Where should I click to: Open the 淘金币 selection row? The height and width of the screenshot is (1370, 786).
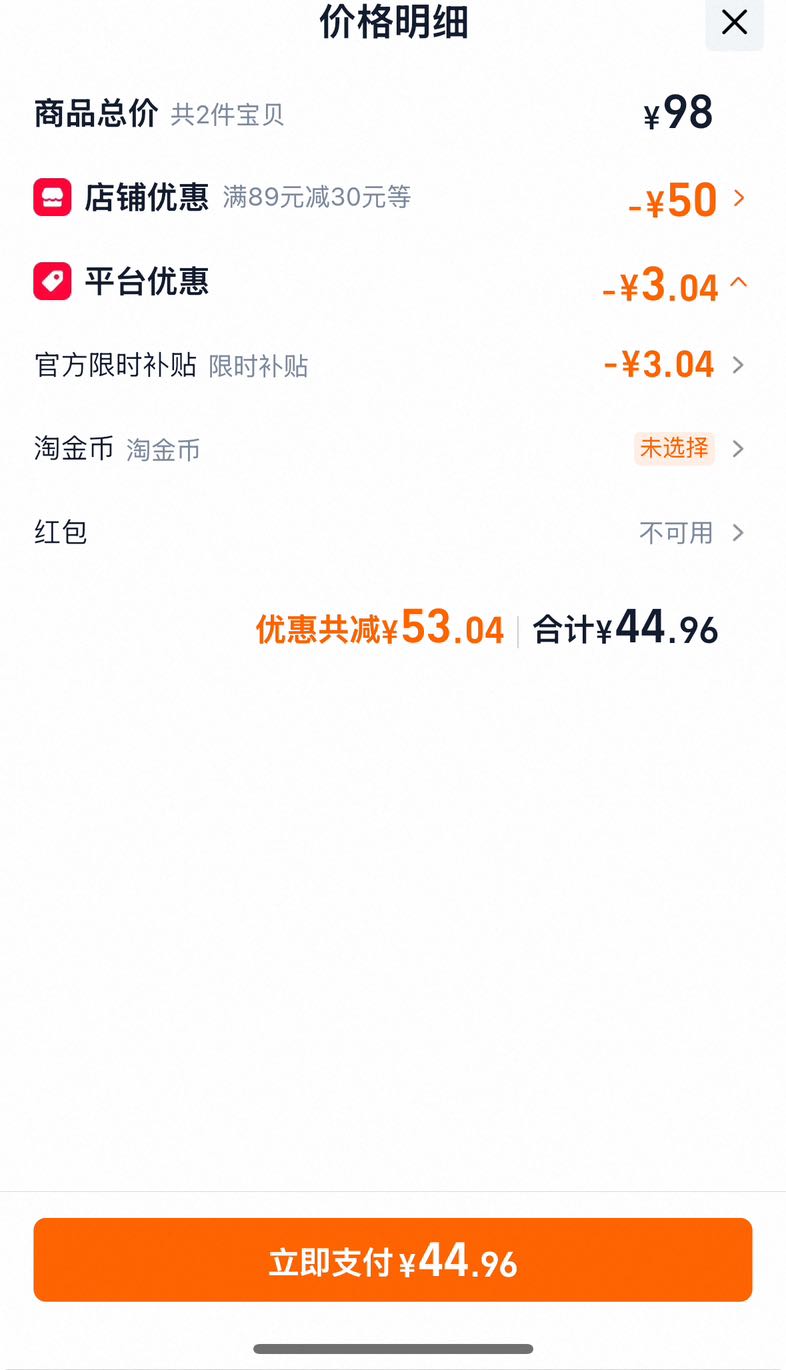tap(392, 449)
